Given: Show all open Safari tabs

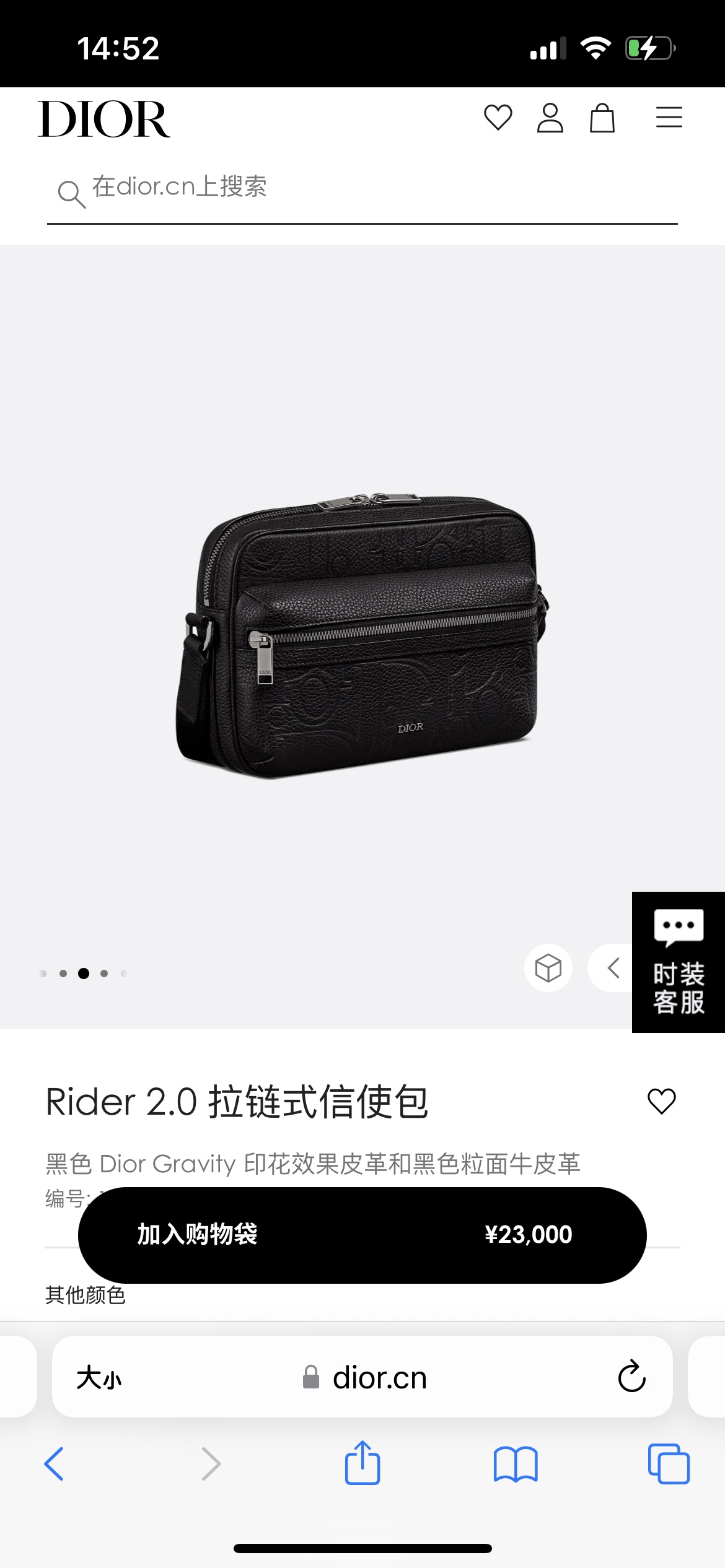Looking at the screenshot, I should coord(668,1464).
